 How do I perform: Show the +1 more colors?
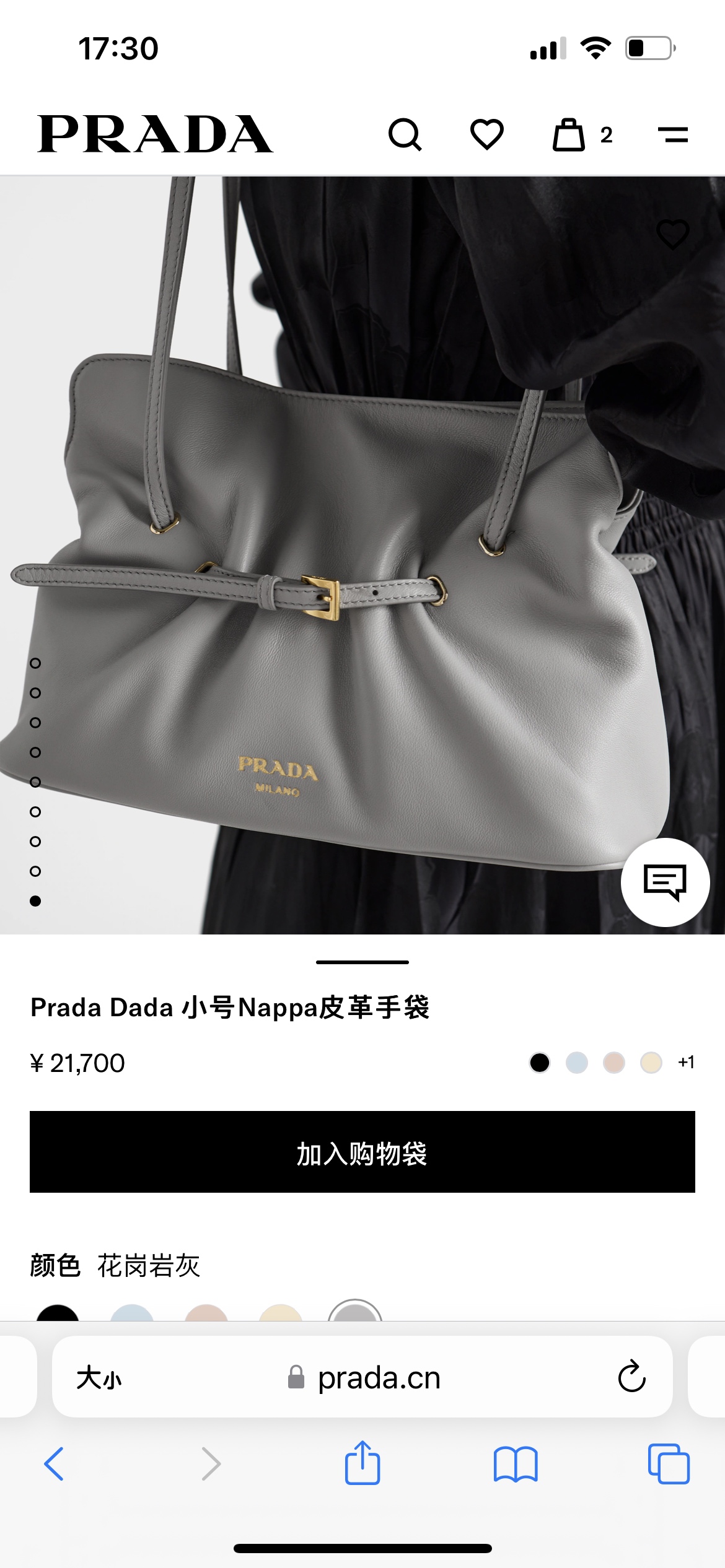click(x=686, y=1063)
